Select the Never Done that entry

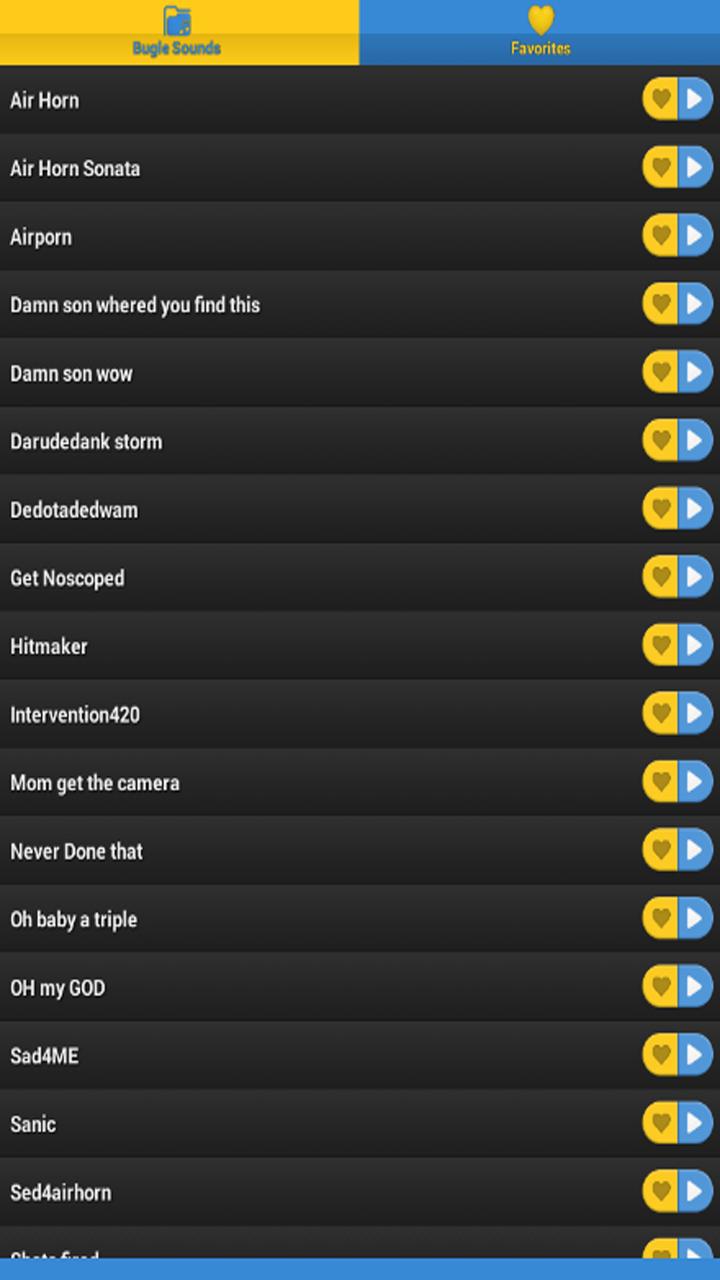(x=300, y=850)
